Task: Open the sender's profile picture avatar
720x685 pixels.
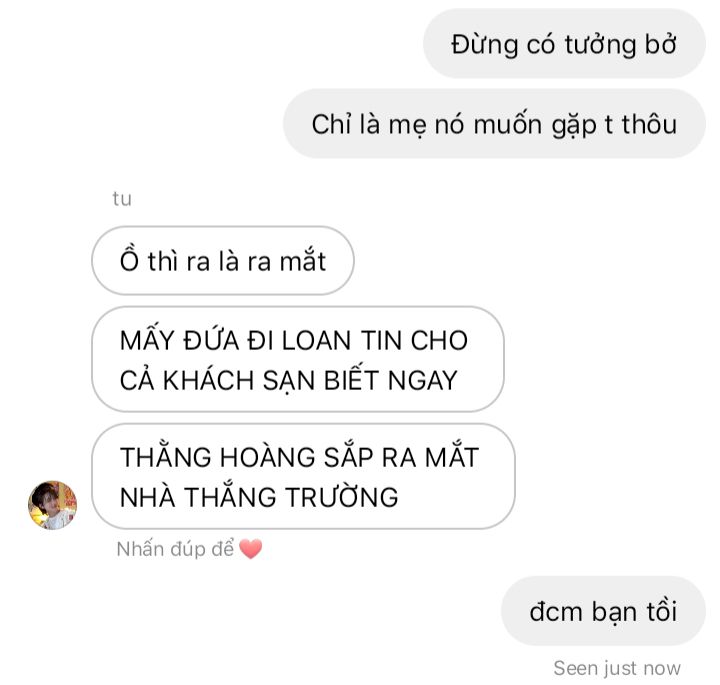Action: click(x=52, y=505)
